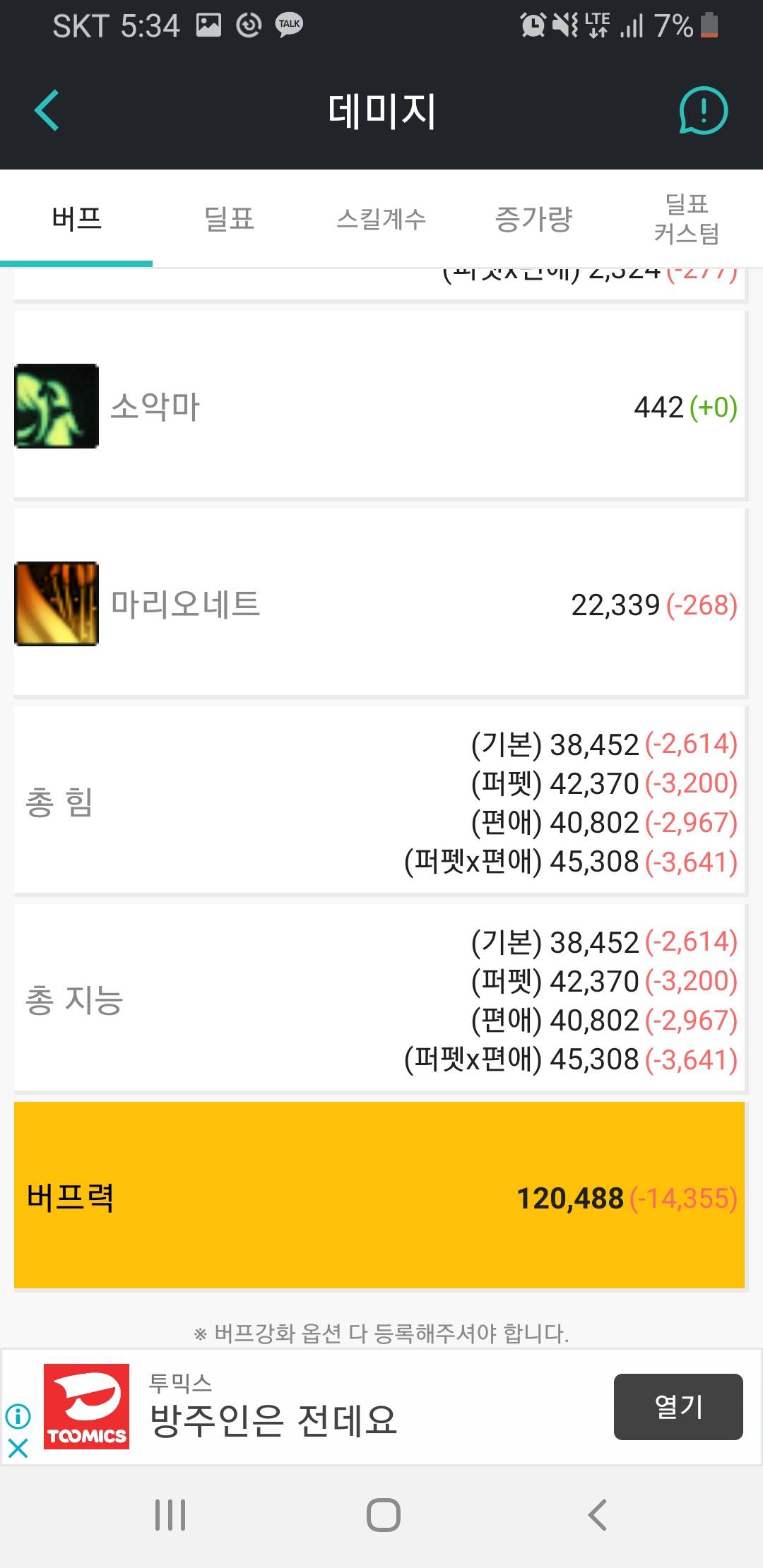Tap the system back button
Viewport: 763px width, 1568px height.
coord(597,1515)
